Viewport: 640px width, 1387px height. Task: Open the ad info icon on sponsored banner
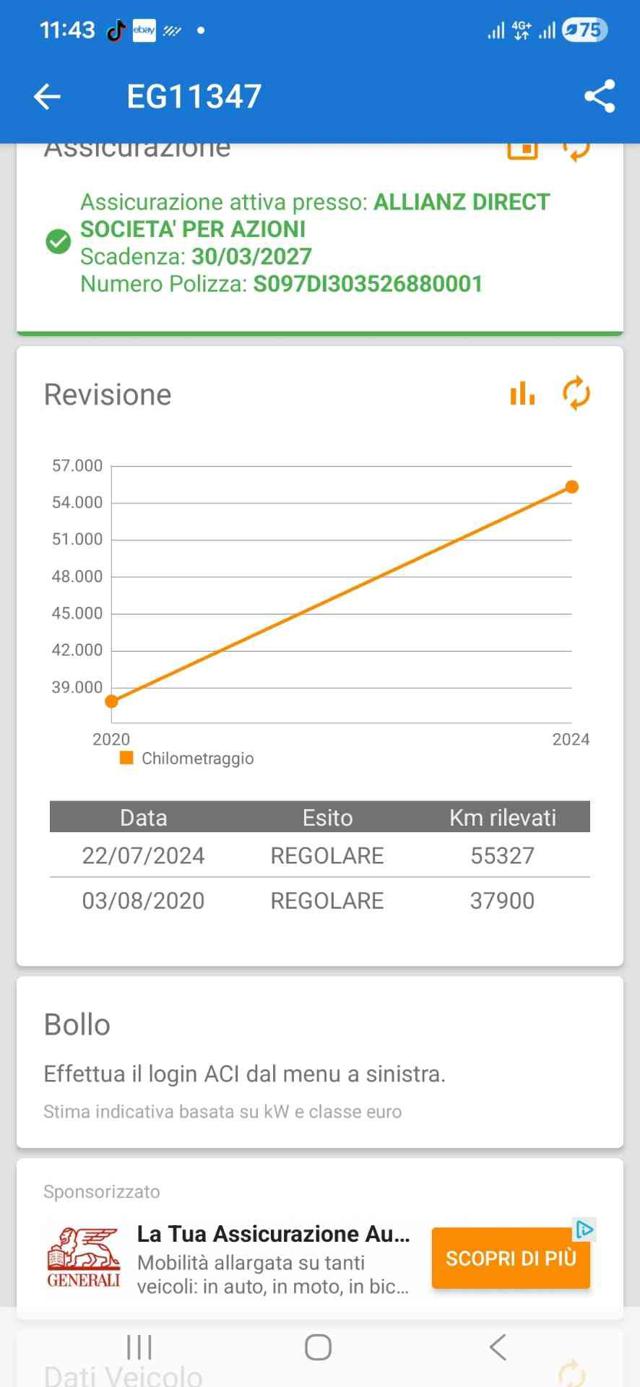[585, 1230]
